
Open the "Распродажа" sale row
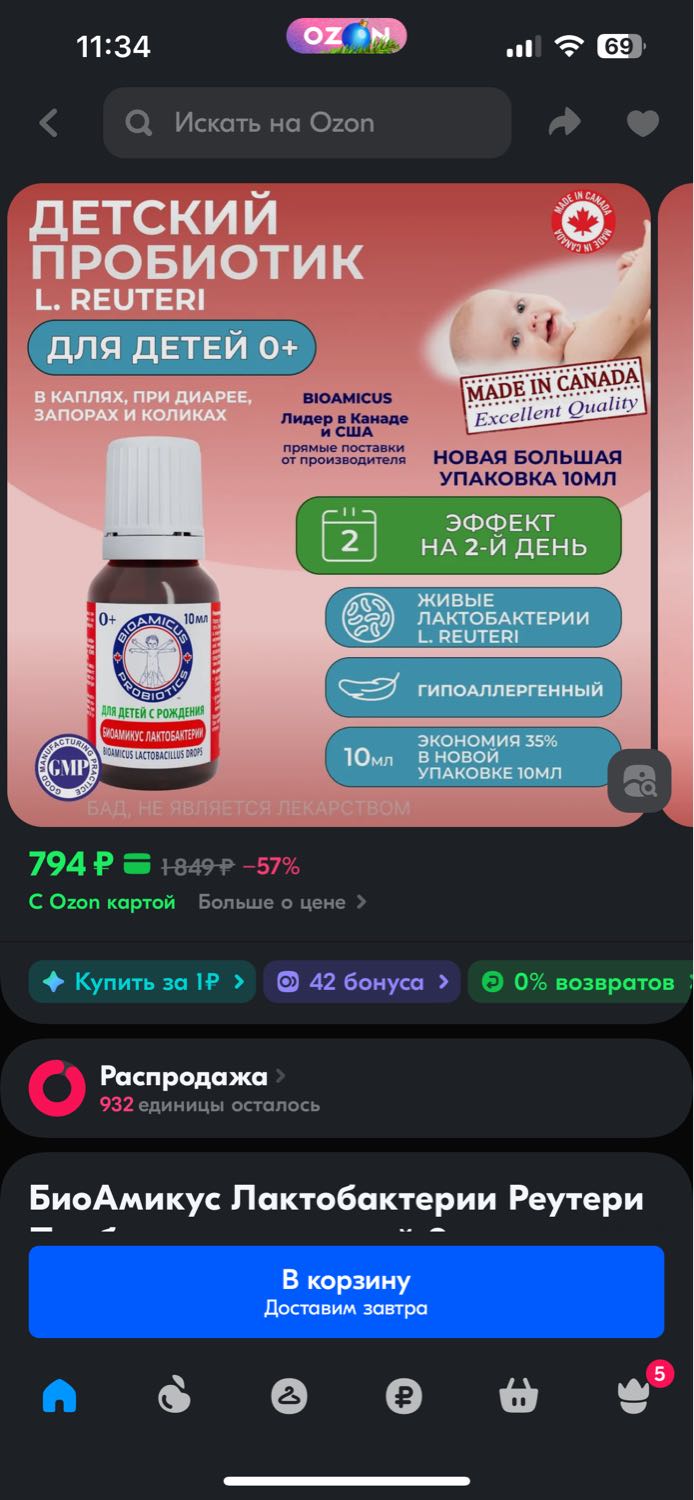pyautogui.click(x=346, y=1089)
